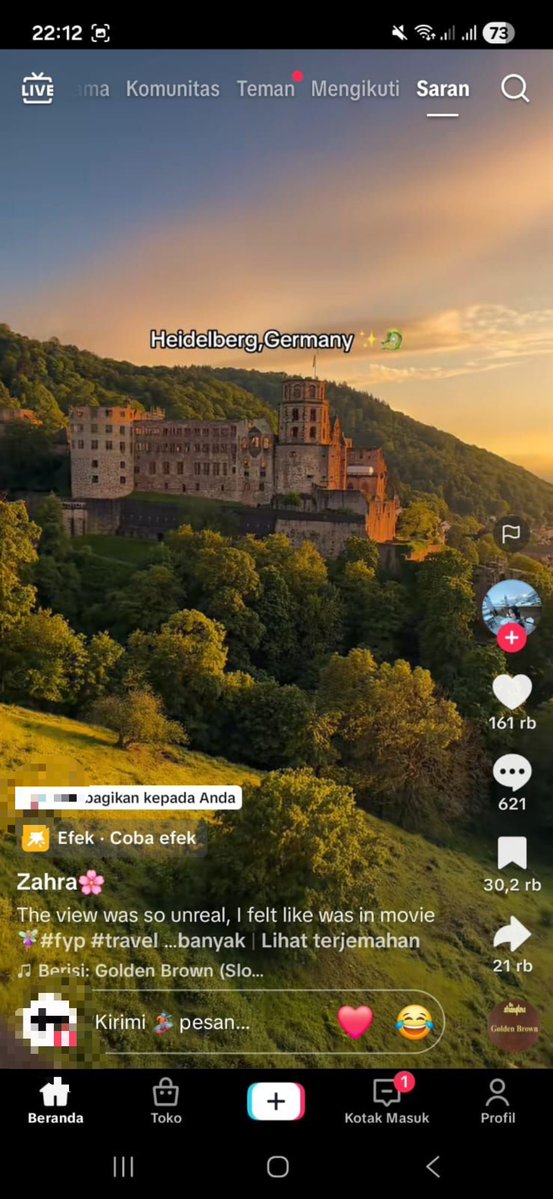Tap the flag report icon
The width and height of the screenshot is (553, 1199).
pyautogui.click(x=511, y=535)
